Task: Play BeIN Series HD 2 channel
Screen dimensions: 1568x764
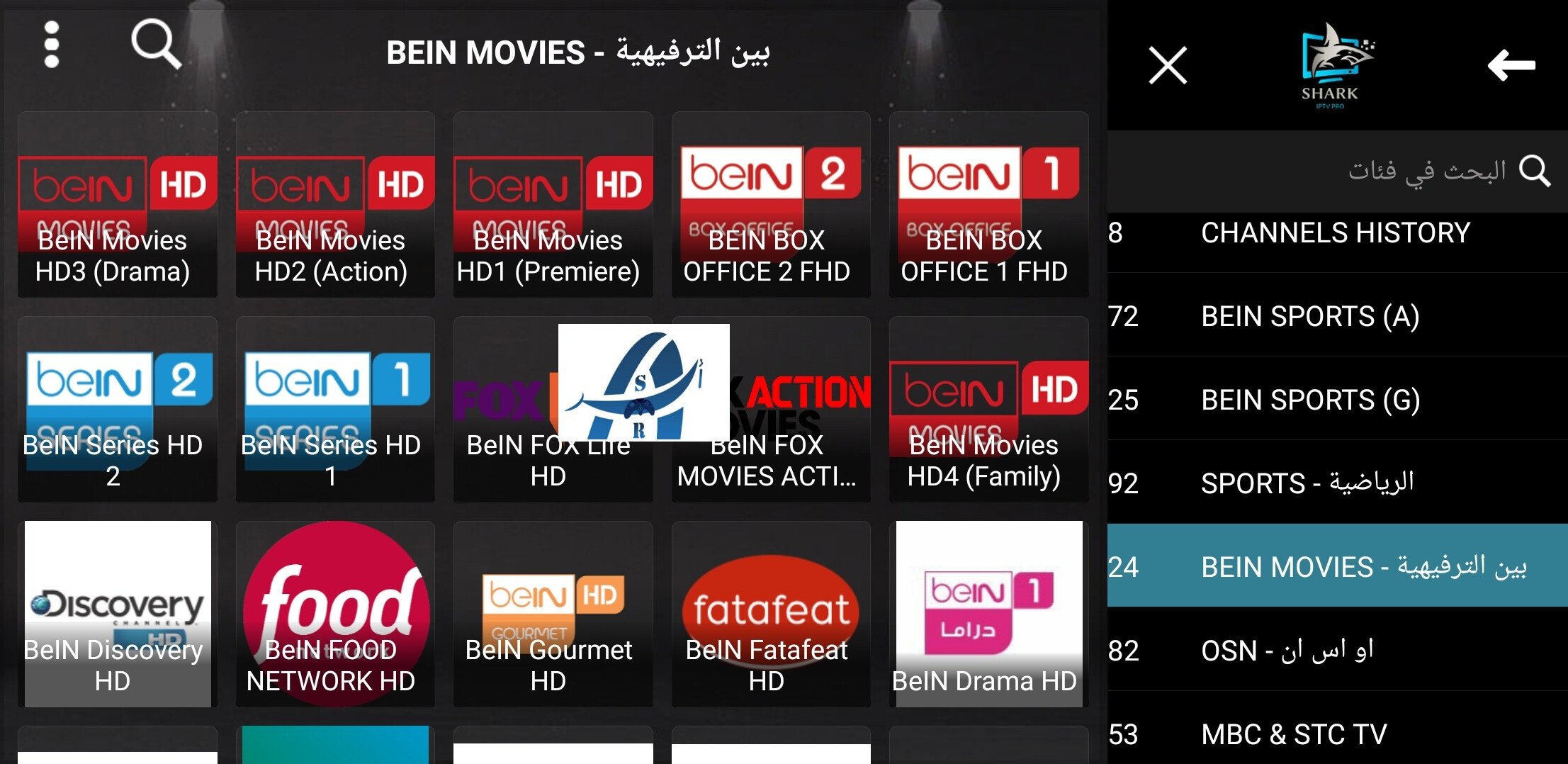Action: [x=117, y=410]
